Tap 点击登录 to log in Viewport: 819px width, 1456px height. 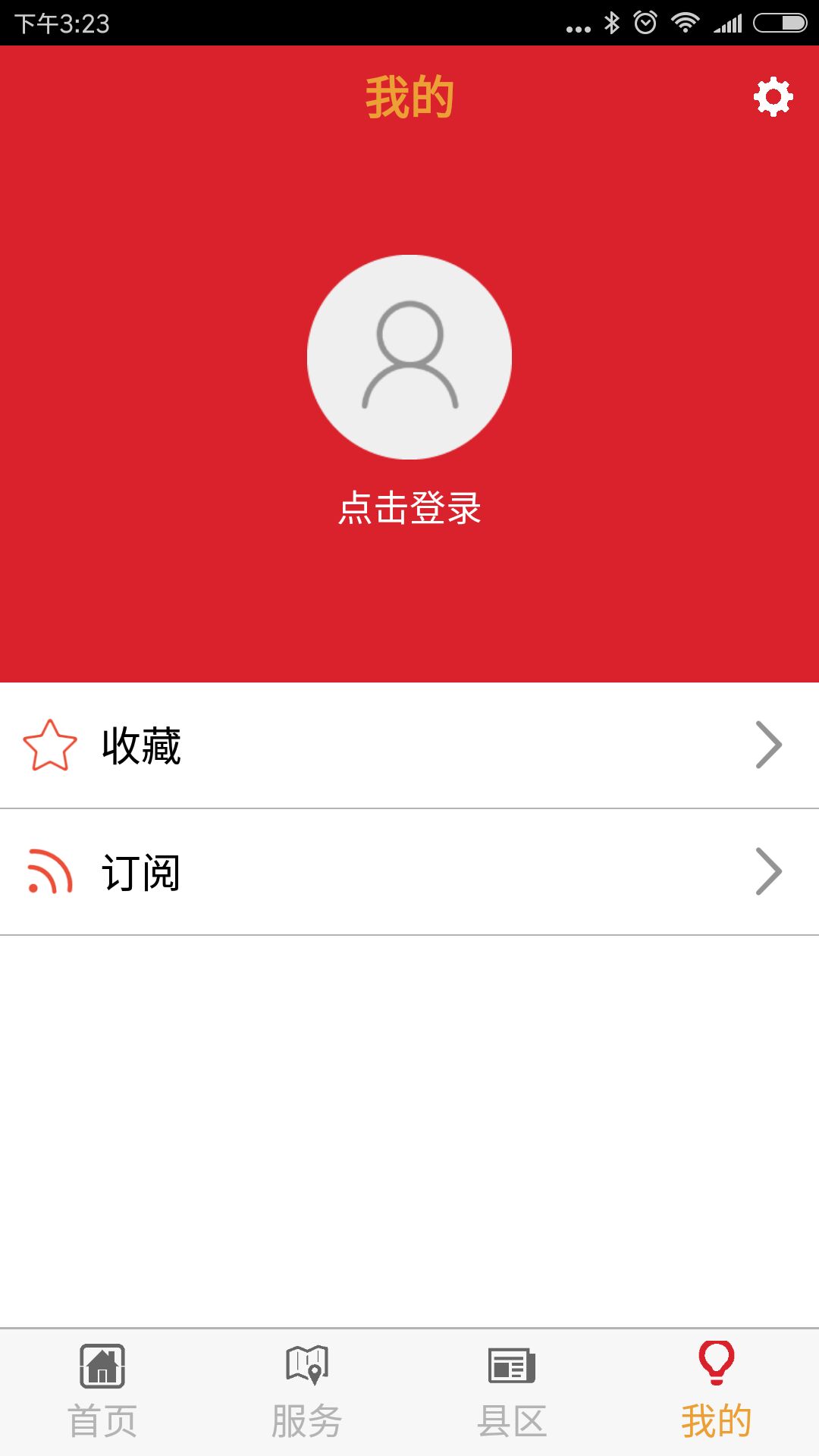point(409,507)
